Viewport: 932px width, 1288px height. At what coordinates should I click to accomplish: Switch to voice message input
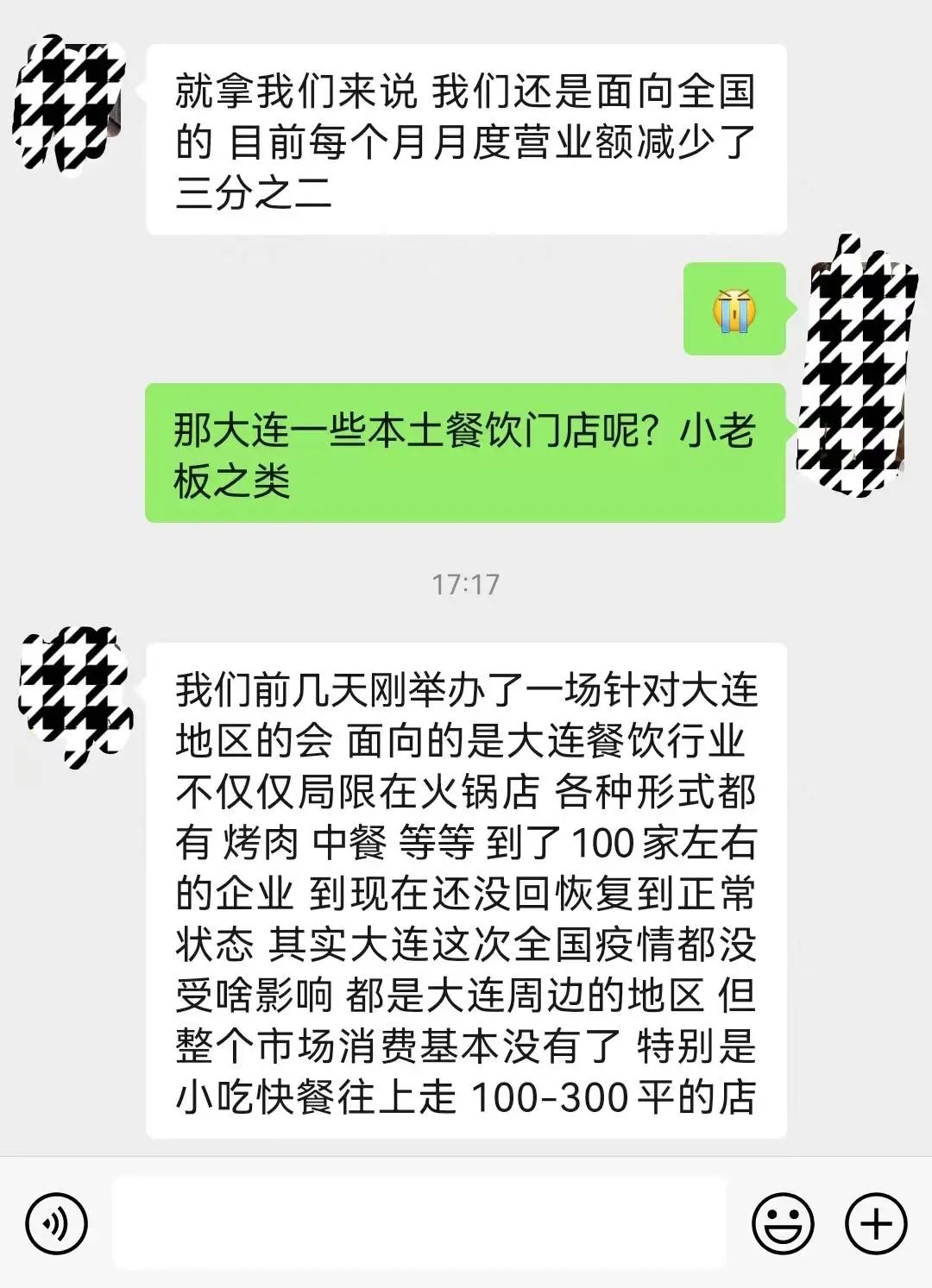(x=57, y=1223)
